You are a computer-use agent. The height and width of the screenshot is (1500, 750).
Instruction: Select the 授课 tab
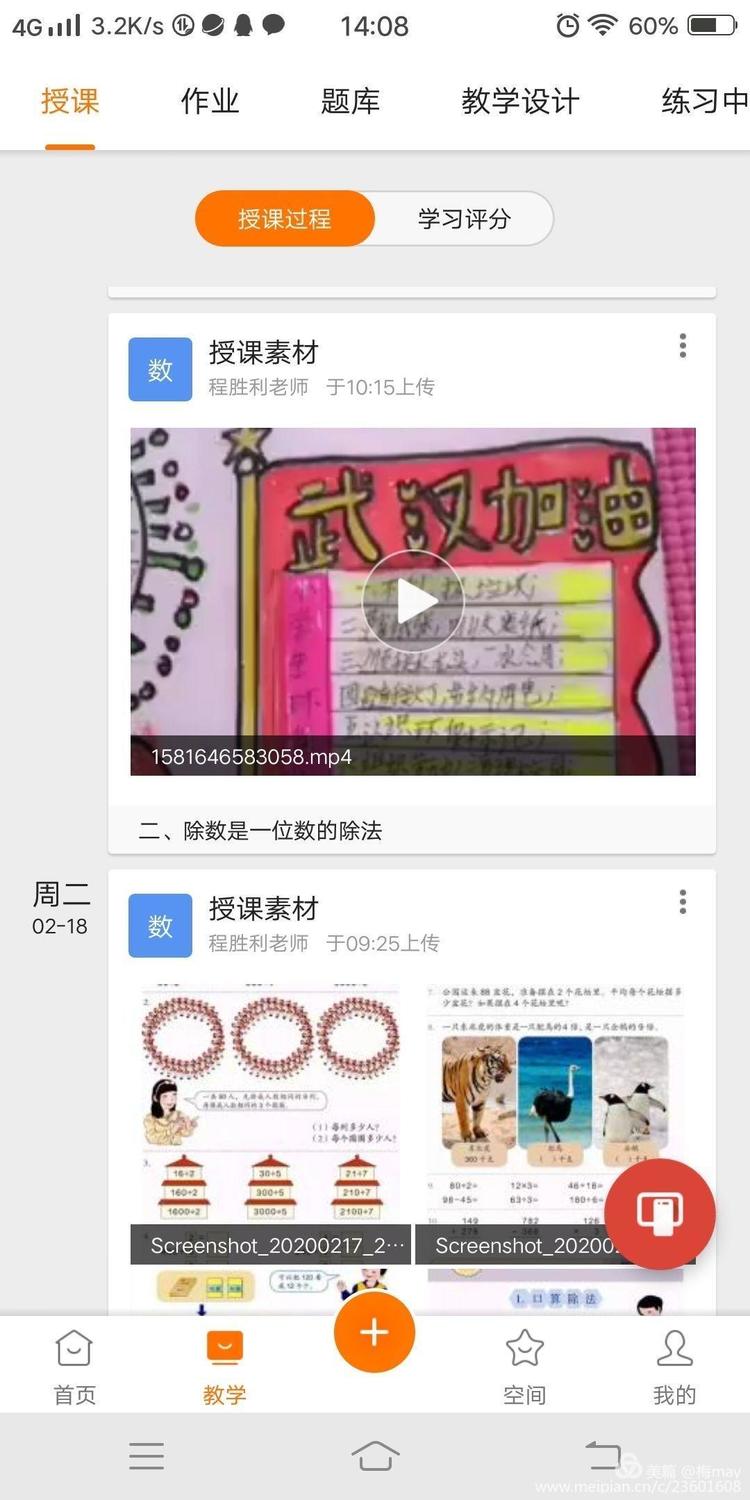[70, 101]
